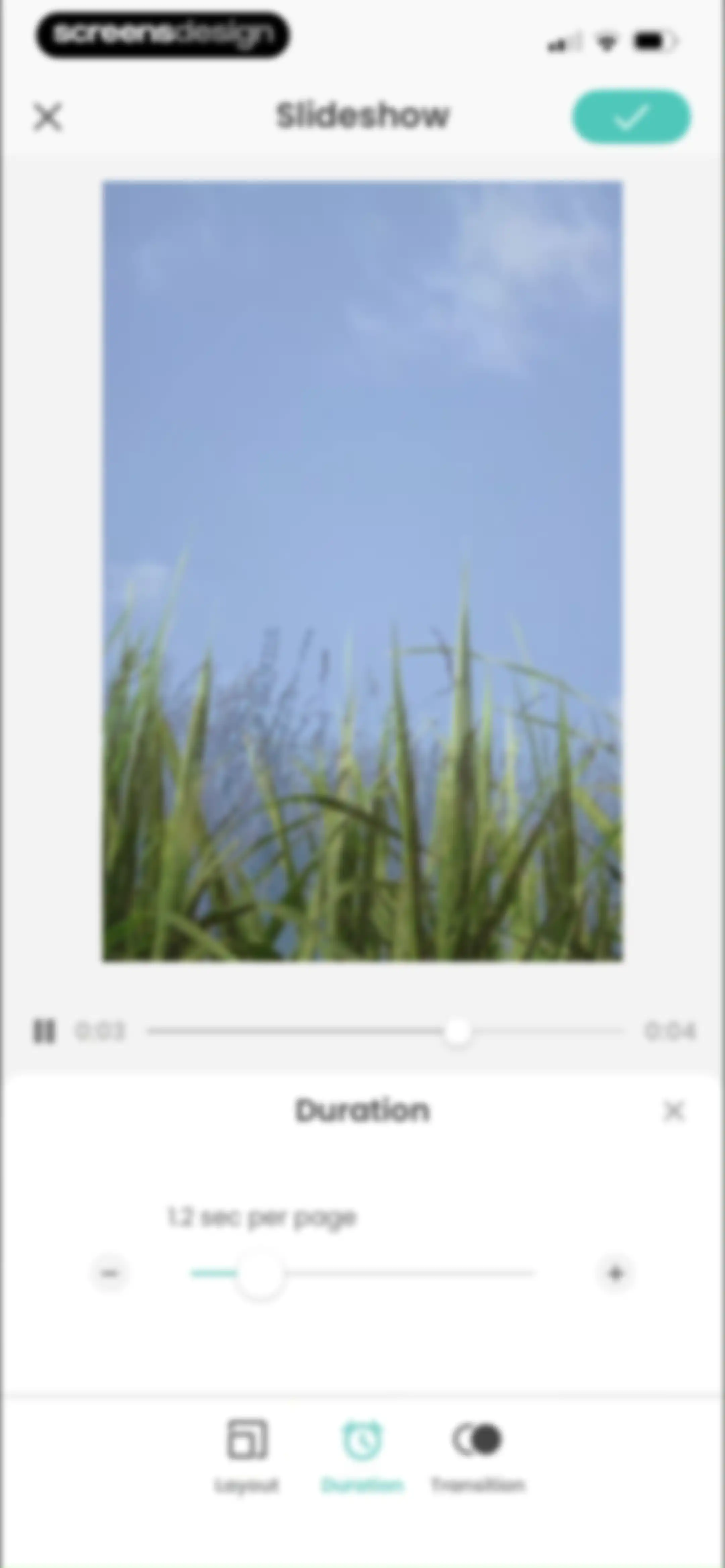Confirm slideshow with the checkmark button
This screenshot has width=725, height=1568.
point(631,117)
